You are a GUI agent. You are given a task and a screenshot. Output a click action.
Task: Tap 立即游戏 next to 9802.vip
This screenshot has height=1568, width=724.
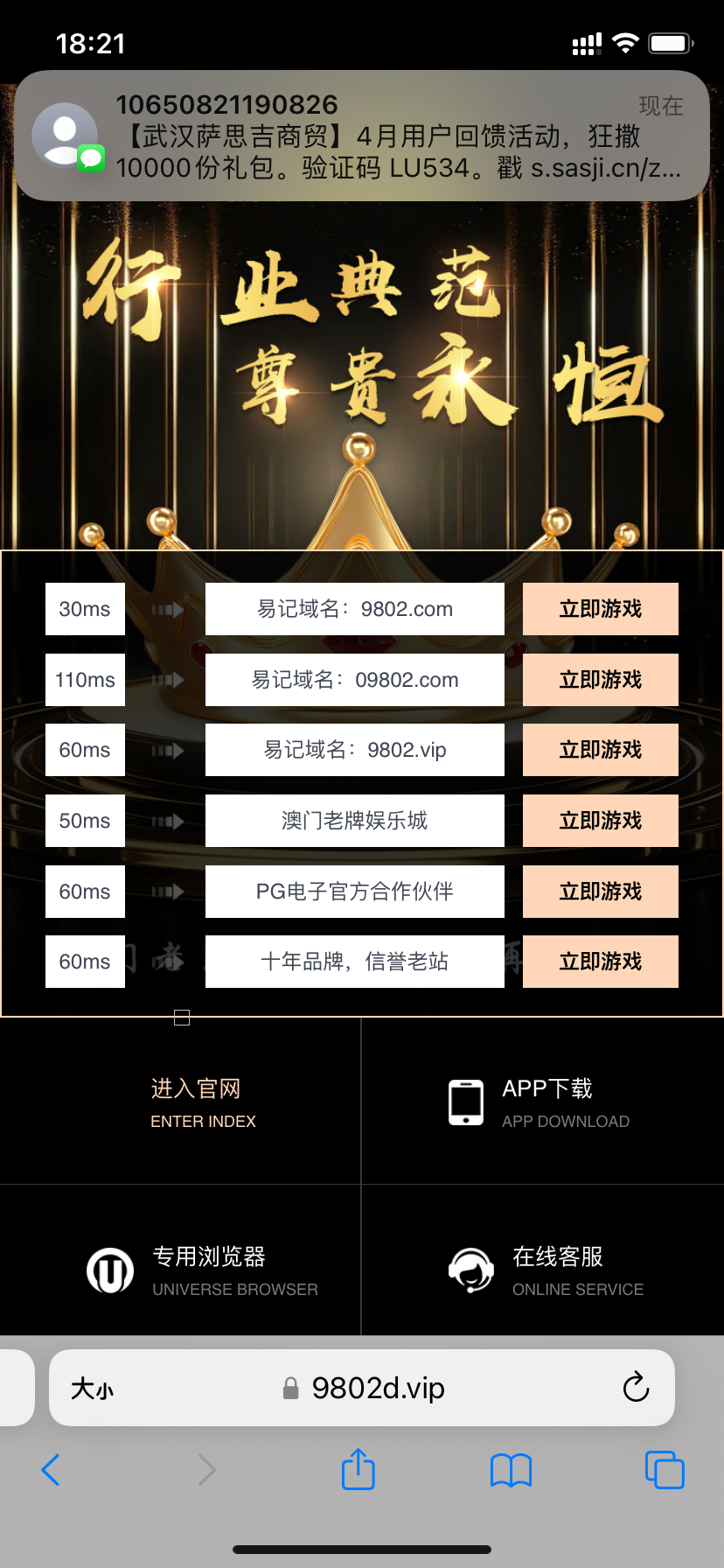600,750
